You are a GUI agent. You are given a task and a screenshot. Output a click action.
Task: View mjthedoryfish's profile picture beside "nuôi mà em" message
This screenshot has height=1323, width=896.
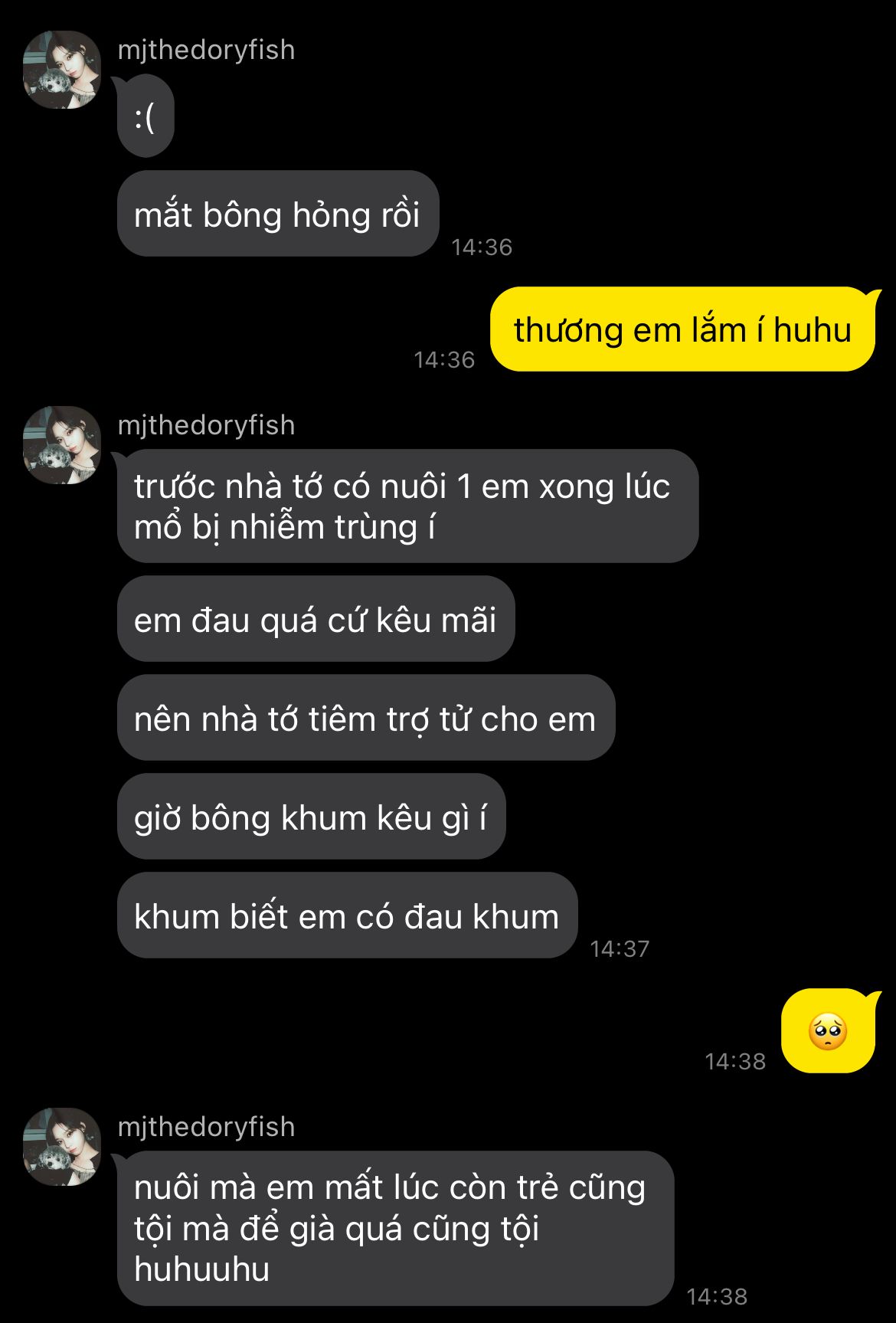tap(62, 1148)
